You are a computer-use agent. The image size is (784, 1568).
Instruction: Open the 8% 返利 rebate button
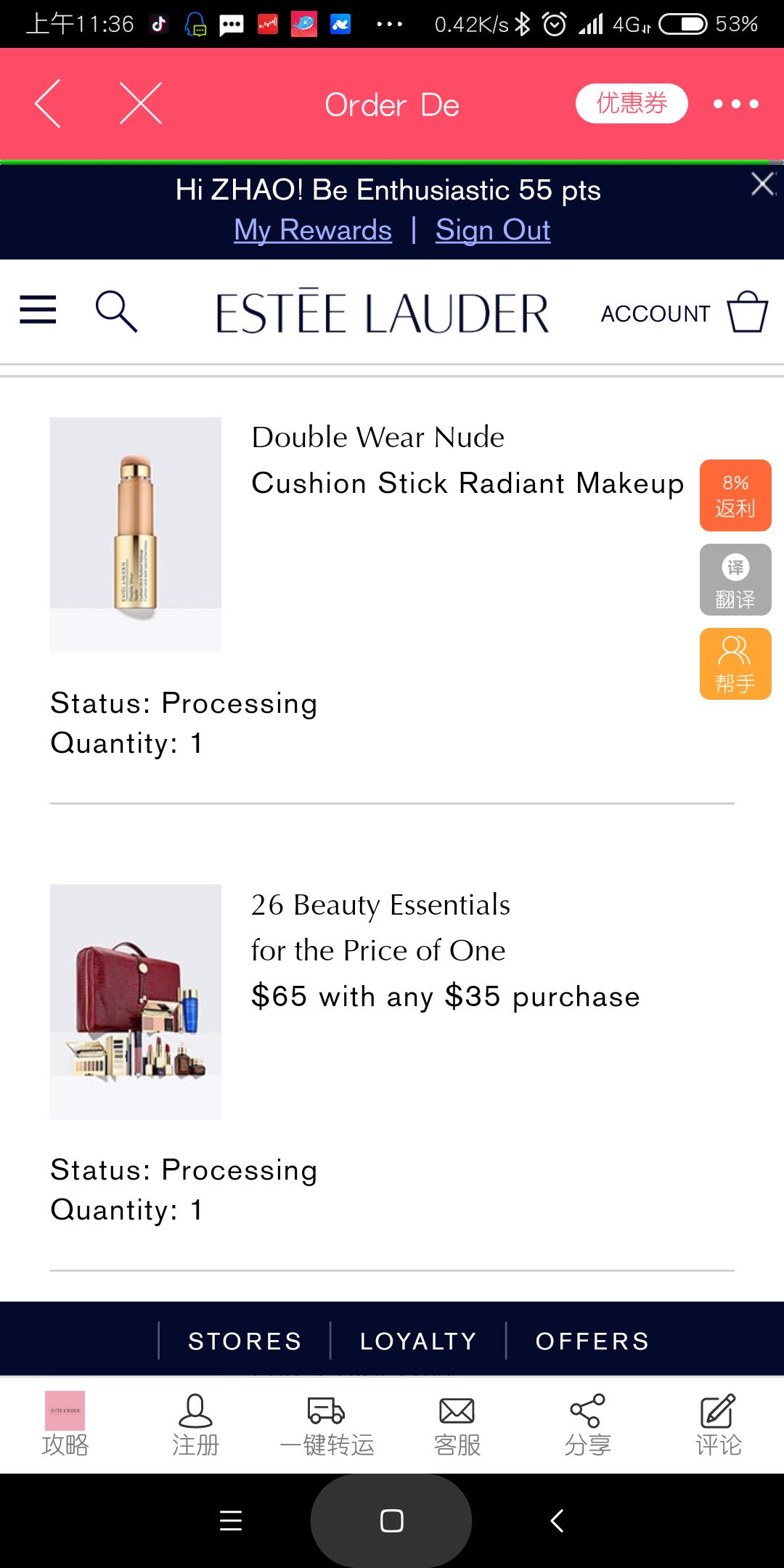(735, 496)
